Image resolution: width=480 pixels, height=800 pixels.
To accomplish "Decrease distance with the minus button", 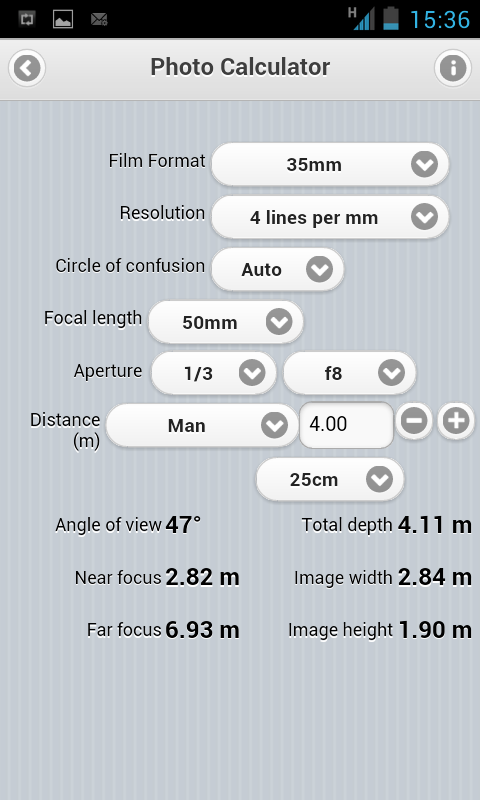I will (x=414, y=421).
